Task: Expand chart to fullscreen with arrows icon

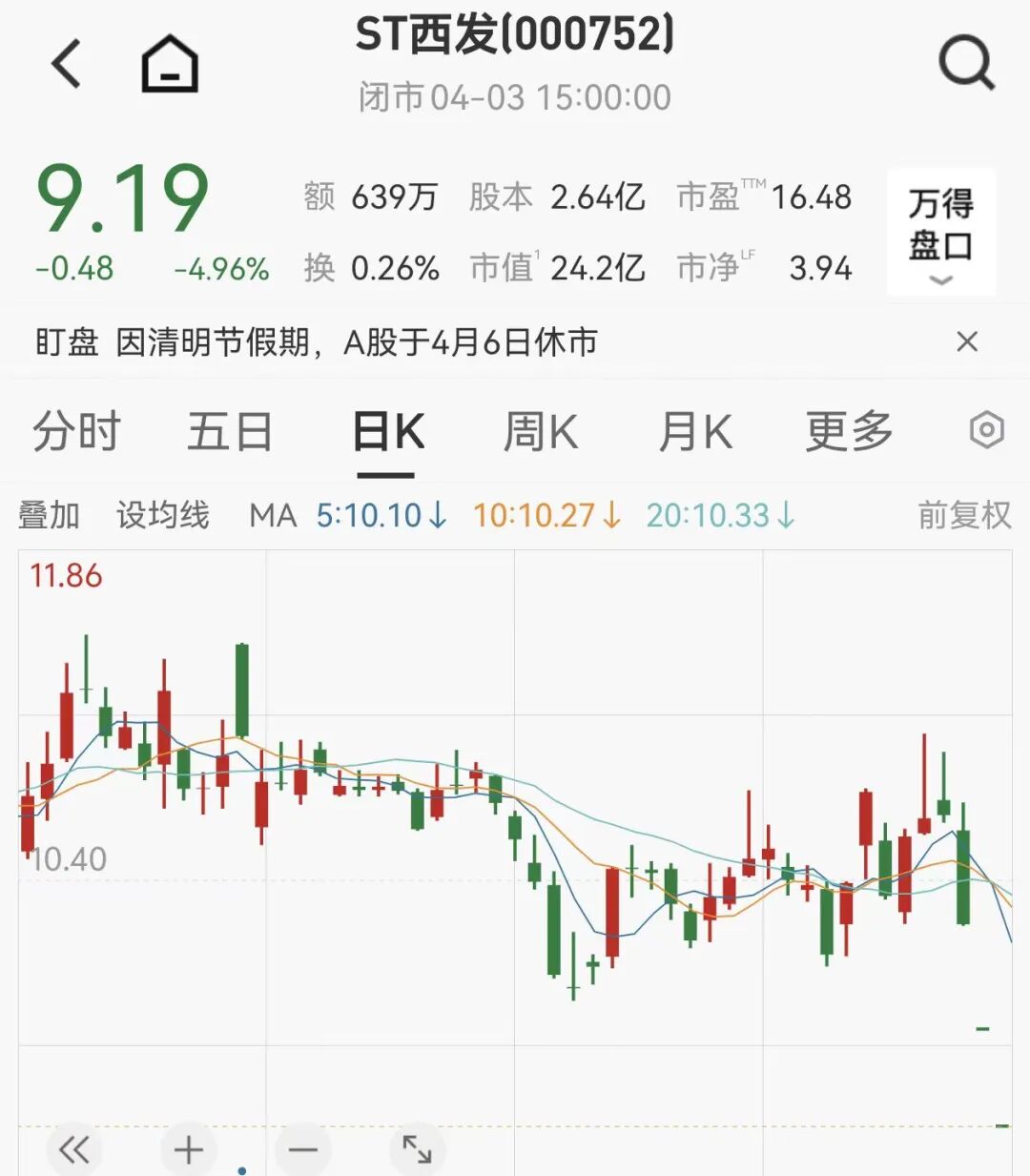Action: tap(420, 1149)
